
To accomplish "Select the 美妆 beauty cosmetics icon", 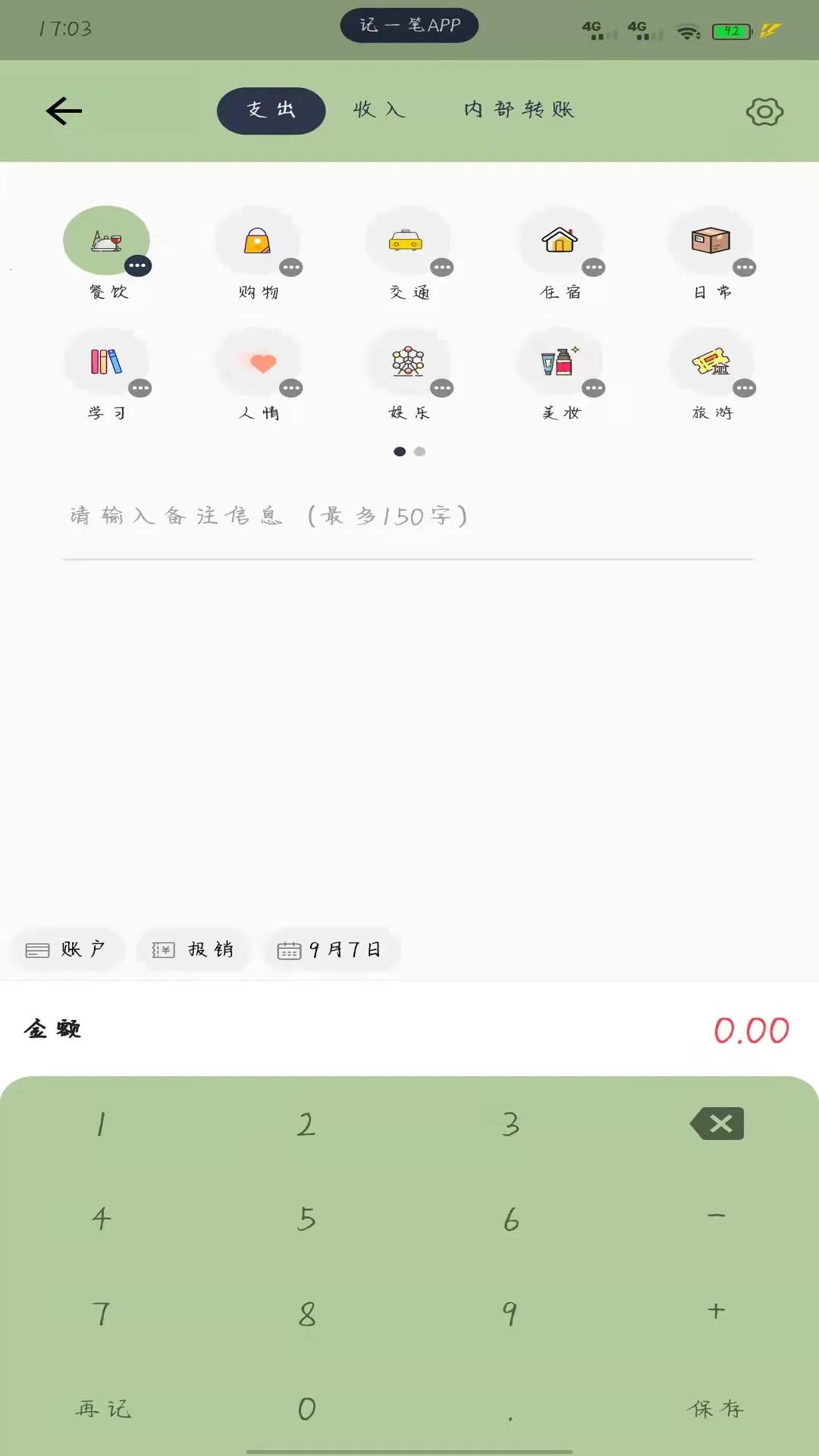I will (x=560, y=362).
